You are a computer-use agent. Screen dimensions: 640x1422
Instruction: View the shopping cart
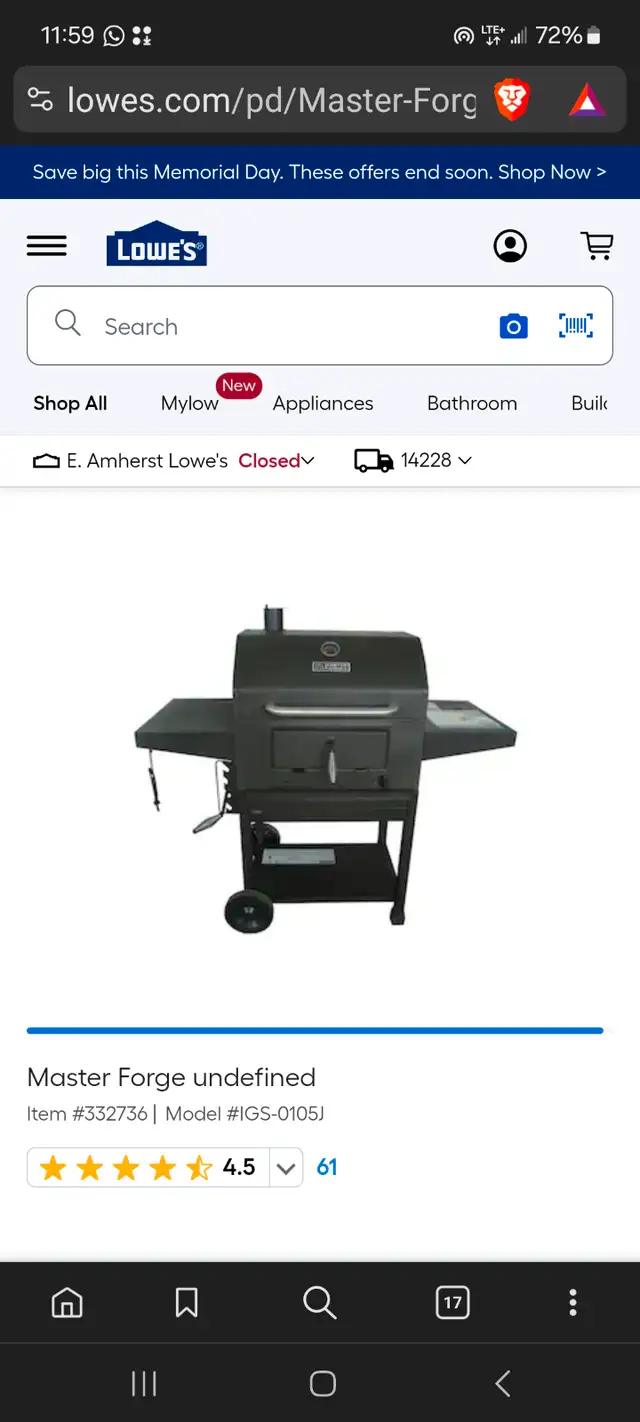(597, 245)
